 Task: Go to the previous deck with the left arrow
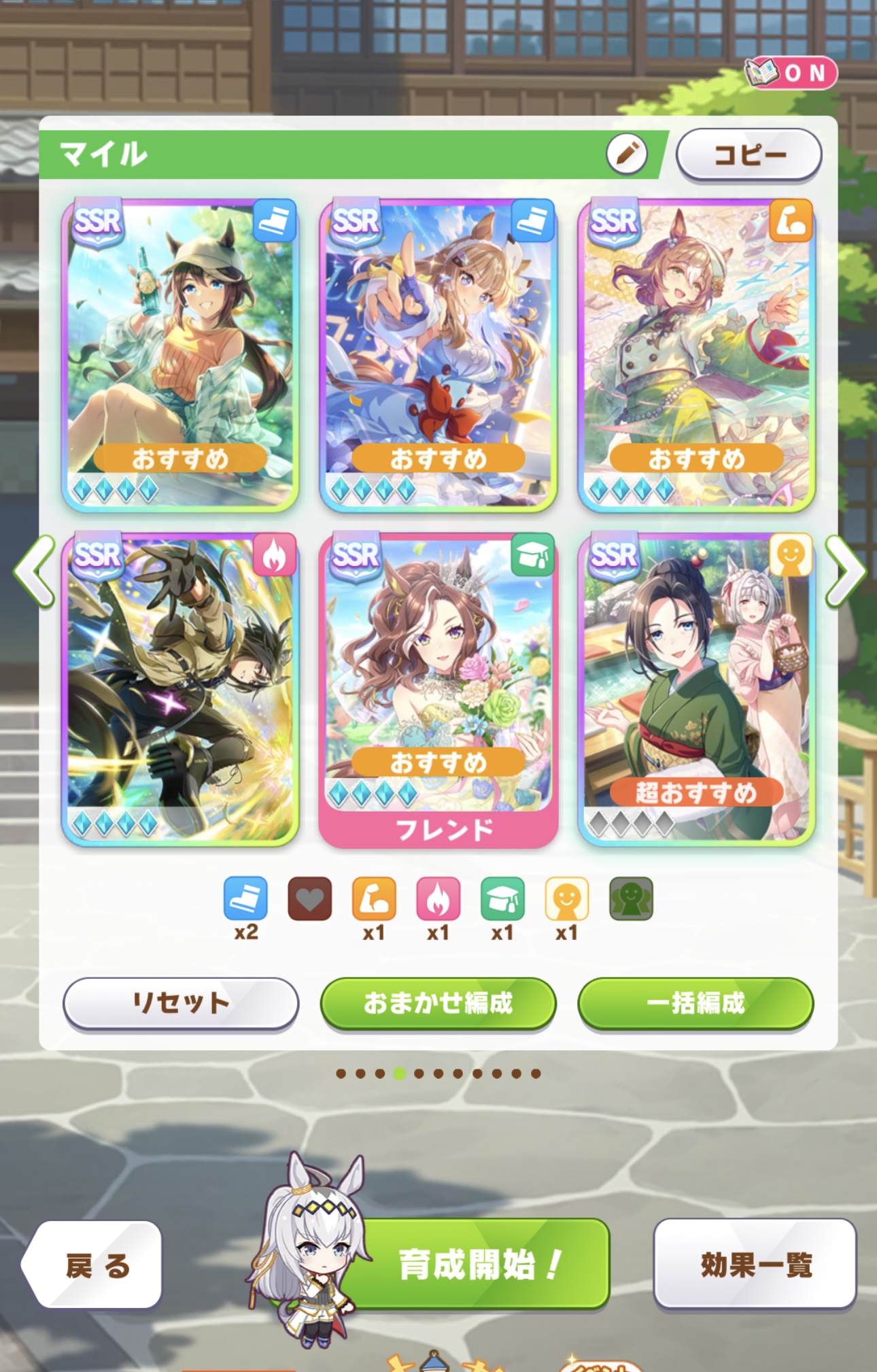34,571
